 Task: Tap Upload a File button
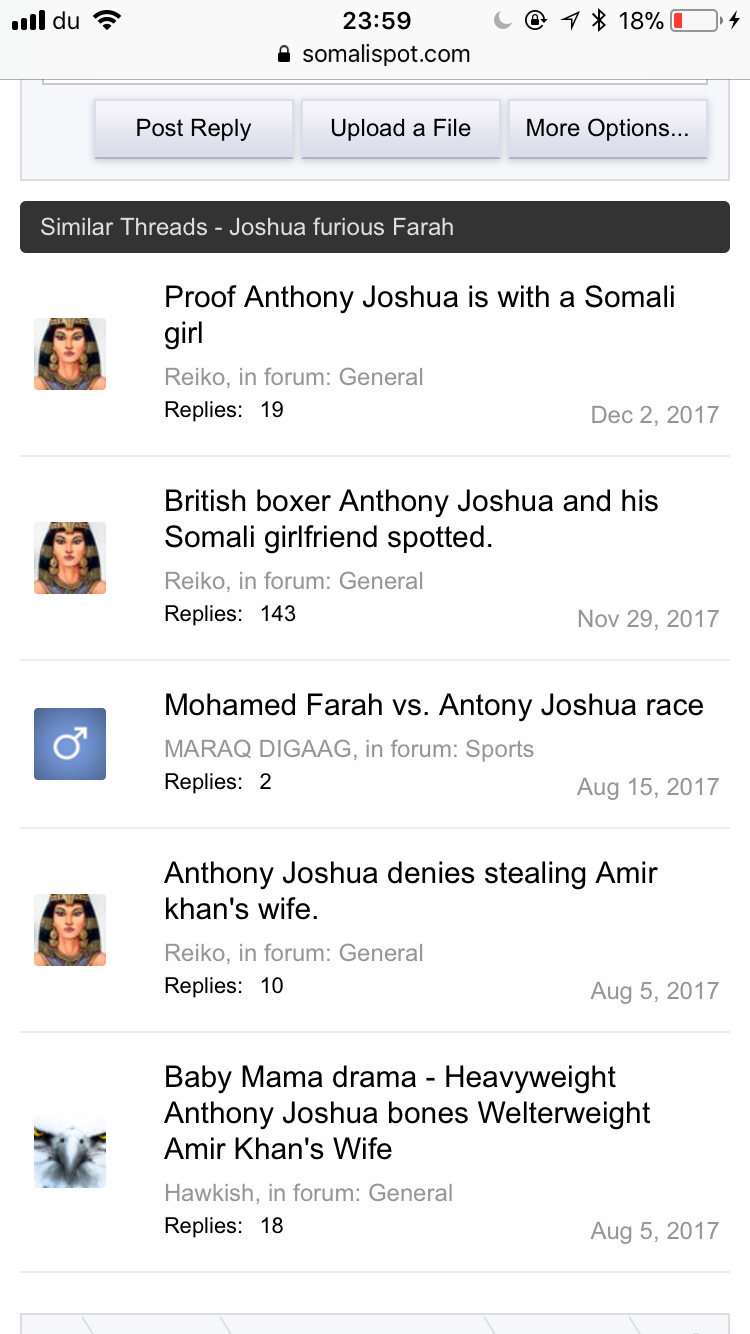point(400,128)
